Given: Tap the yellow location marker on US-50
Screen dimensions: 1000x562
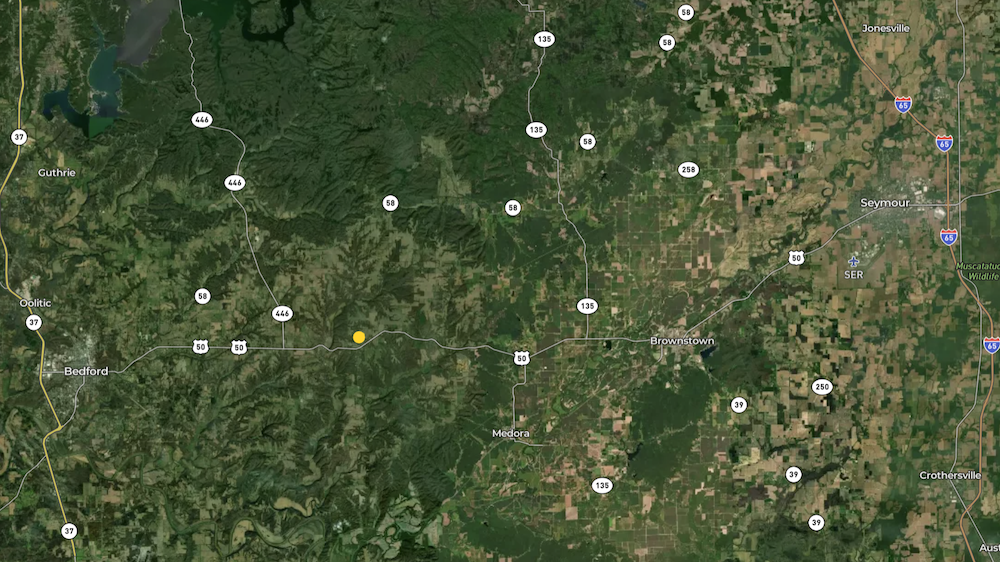Looking at the screenshot, I should tap(359, 337).
